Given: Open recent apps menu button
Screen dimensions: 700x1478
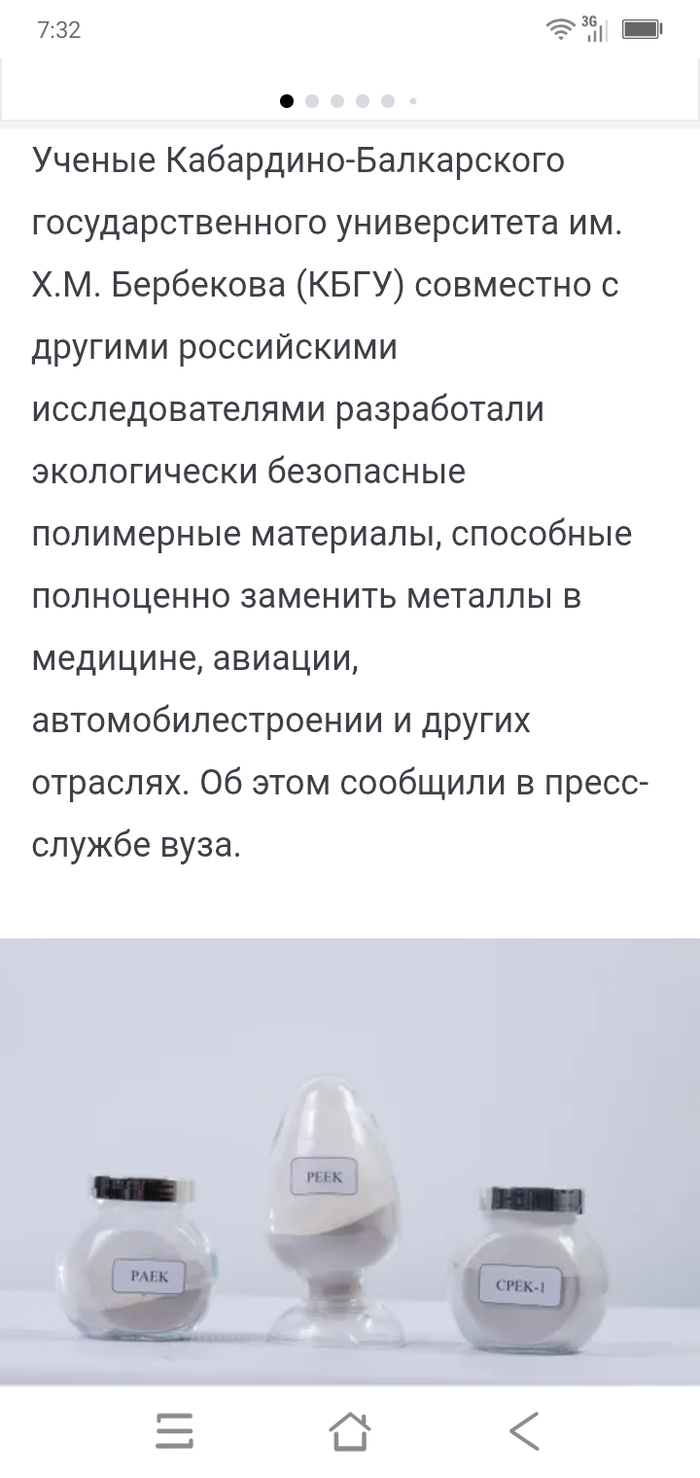Looking at the screenshot, I should (174, 1431).
